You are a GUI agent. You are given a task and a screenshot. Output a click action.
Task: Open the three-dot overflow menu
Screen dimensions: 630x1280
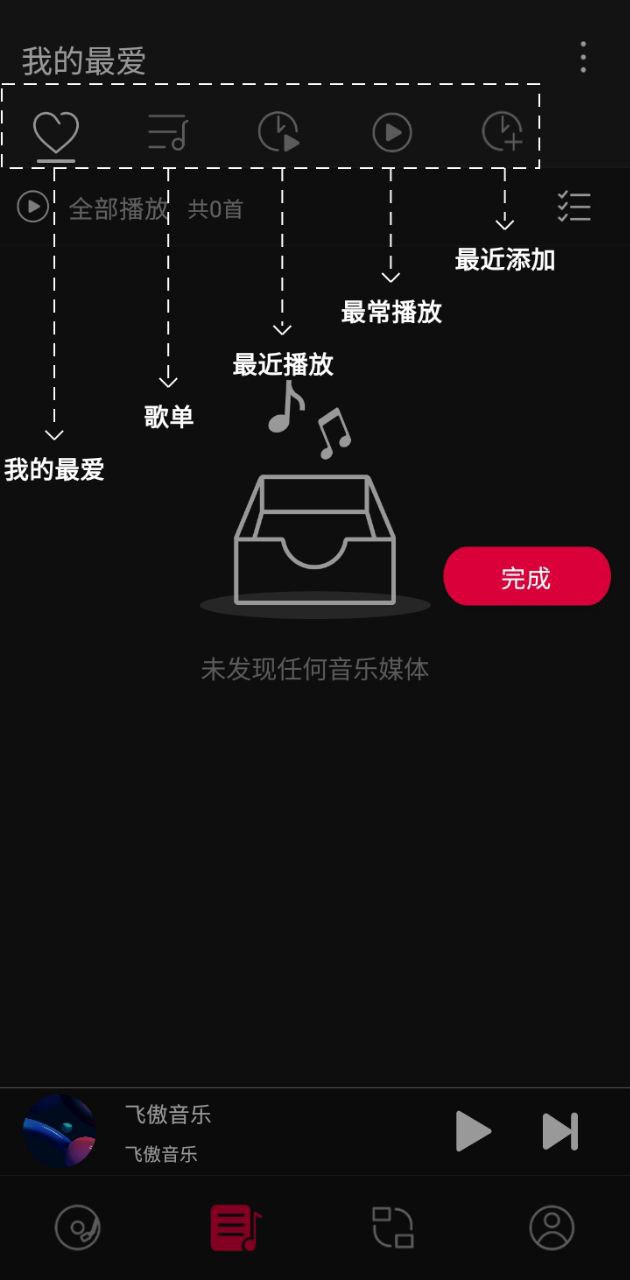coord(583,57)
